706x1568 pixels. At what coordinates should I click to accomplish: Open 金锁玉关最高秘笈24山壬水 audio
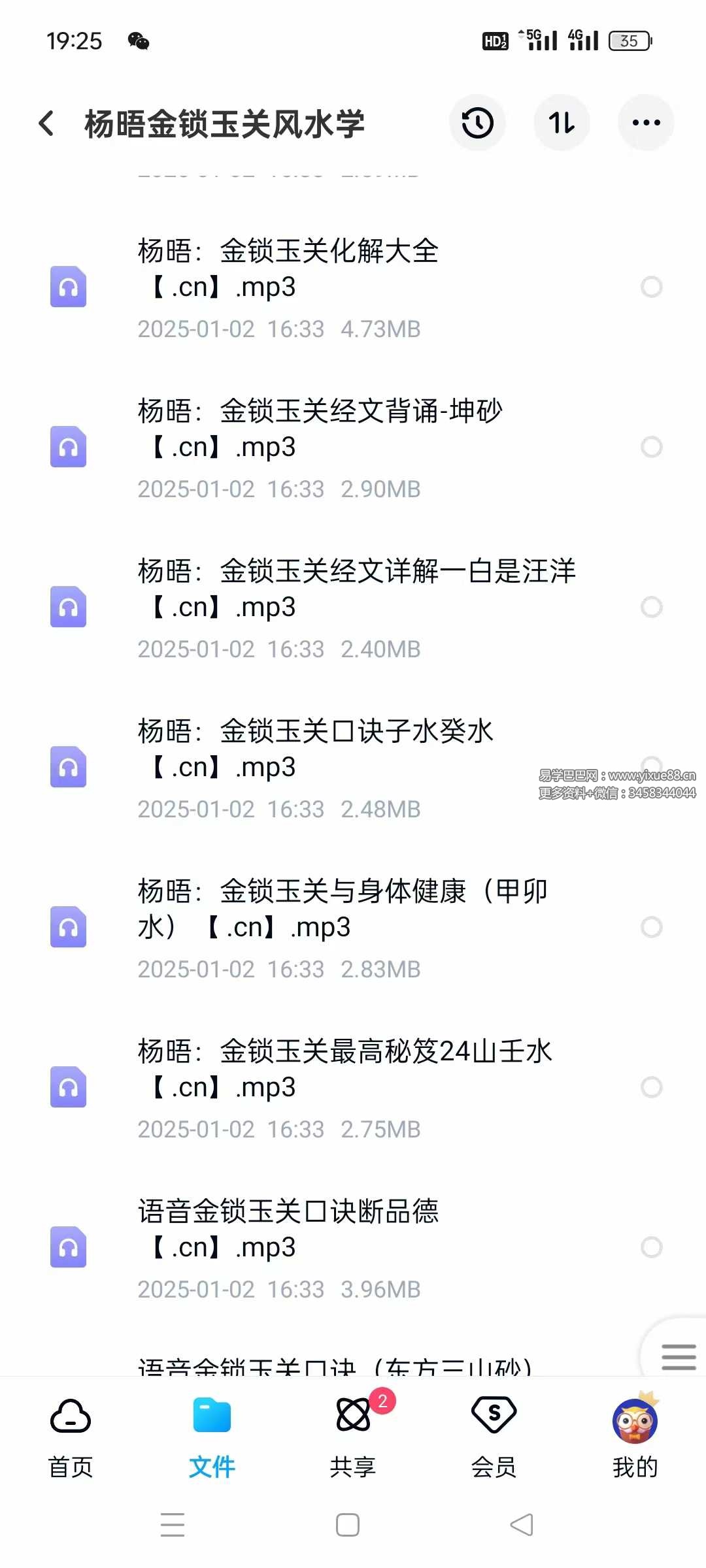pyautogui.click(x=344, y=1070)
